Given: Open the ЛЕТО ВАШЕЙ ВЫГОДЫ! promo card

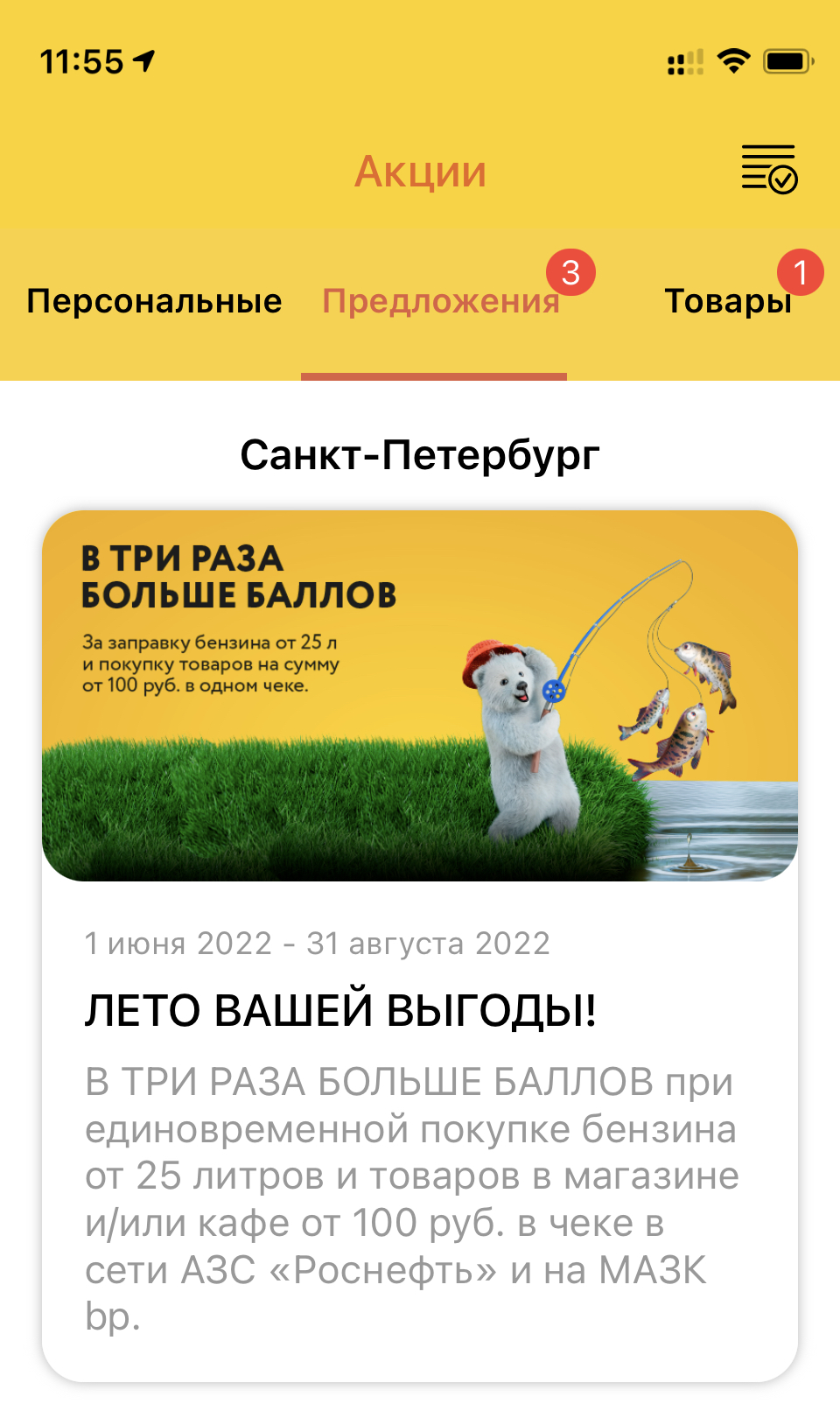Looking at the screenshot, I should [420, 946].
